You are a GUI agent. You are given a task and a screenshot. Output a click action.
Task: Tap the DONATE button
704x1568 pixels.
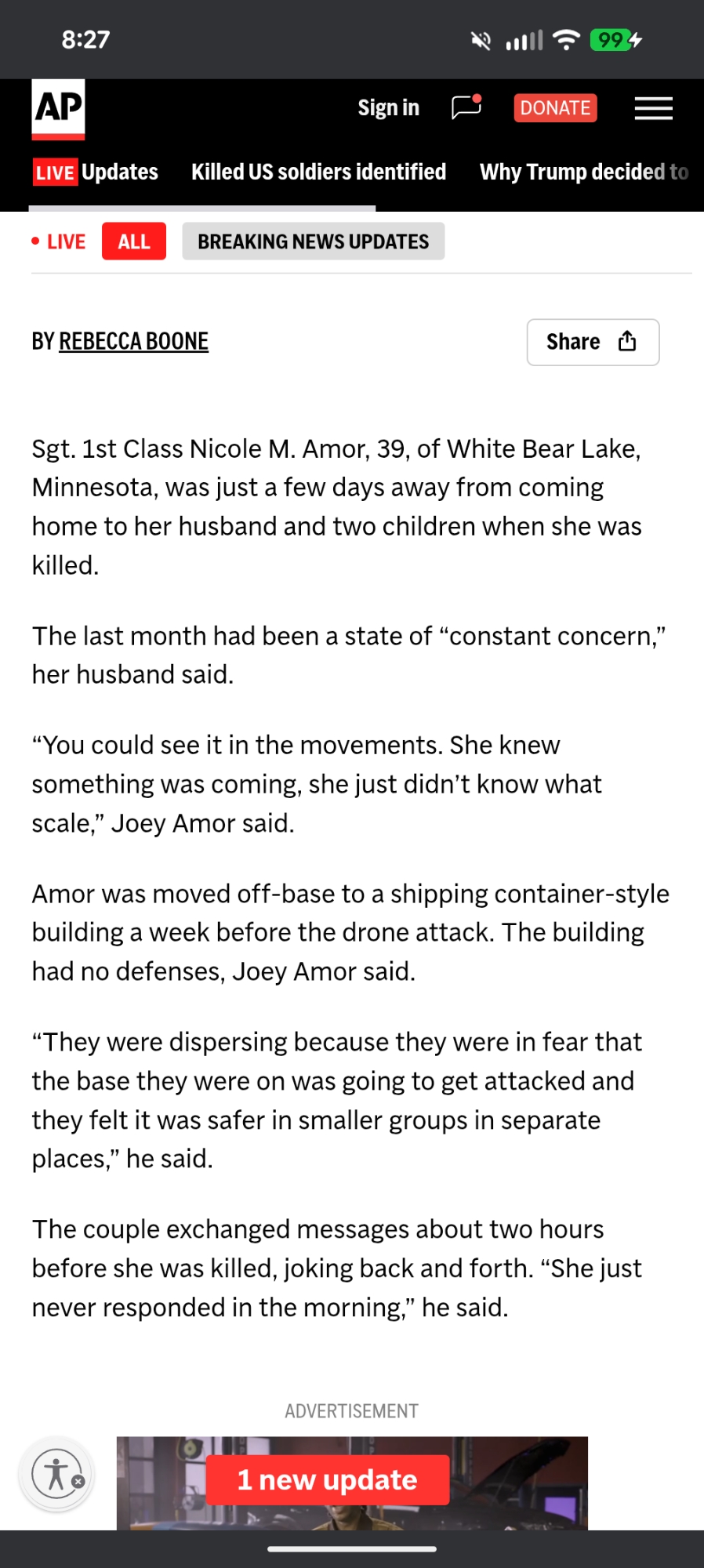tap(555, 108)
